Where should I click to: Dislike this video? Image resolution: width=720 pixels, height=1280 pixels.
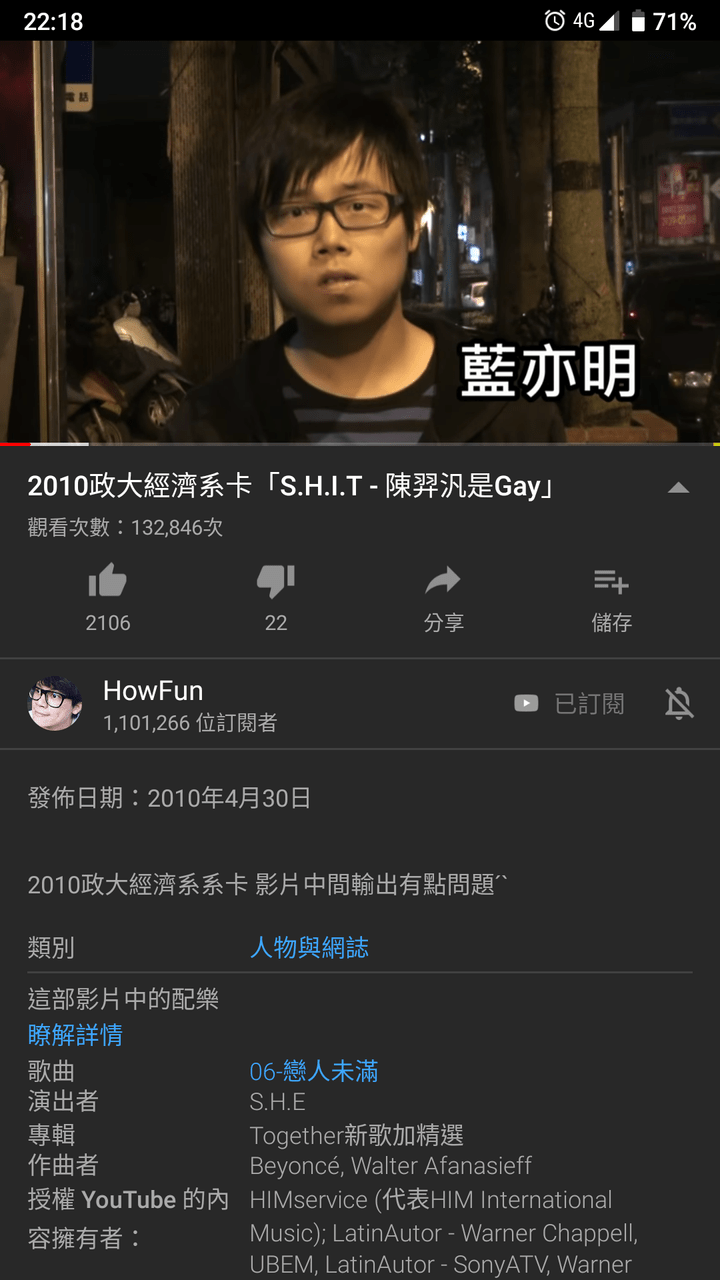276,597
